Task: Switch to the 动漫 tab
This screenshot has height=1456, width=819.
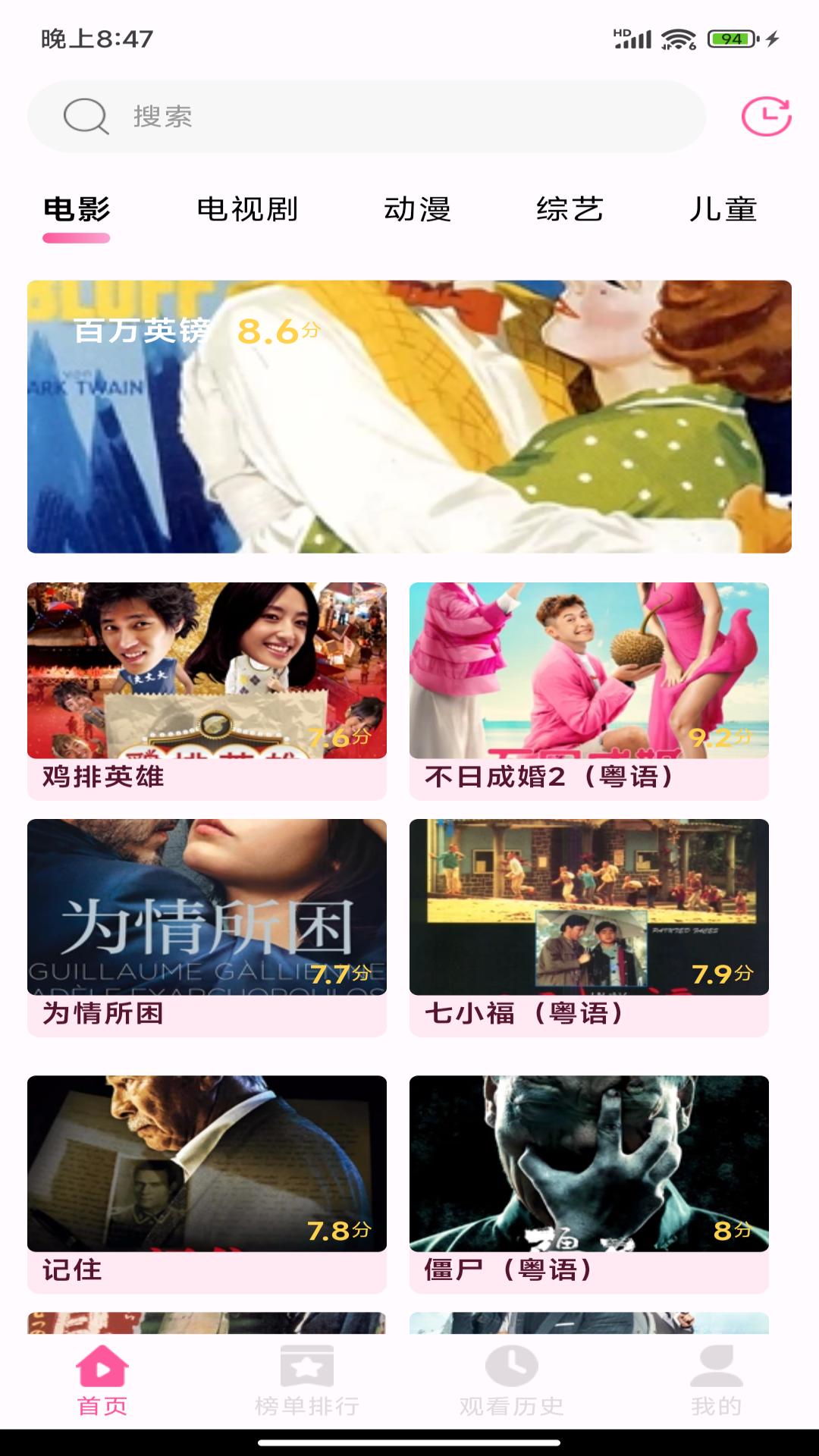Action: [x=418, y=211]
